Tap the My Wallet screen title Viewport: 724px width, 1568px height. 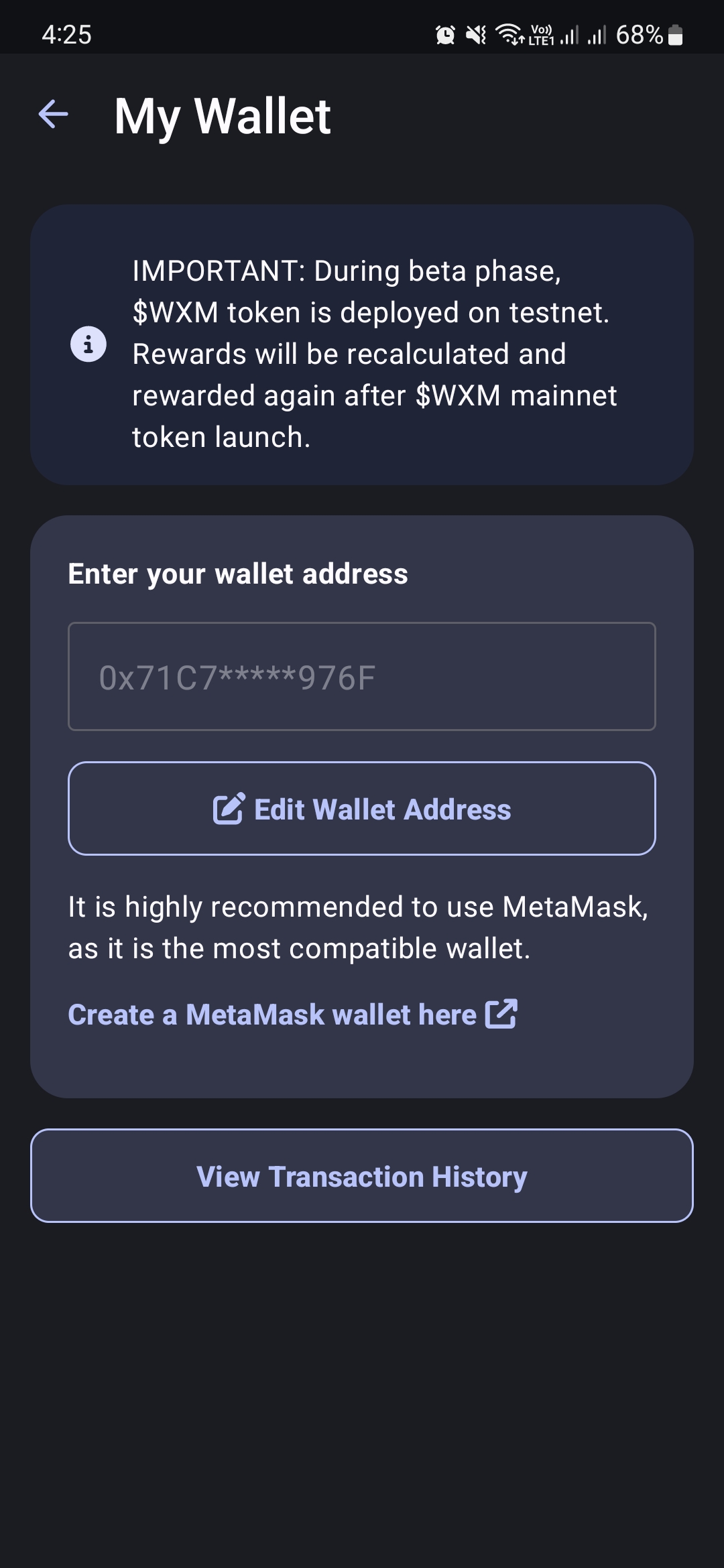223,115
